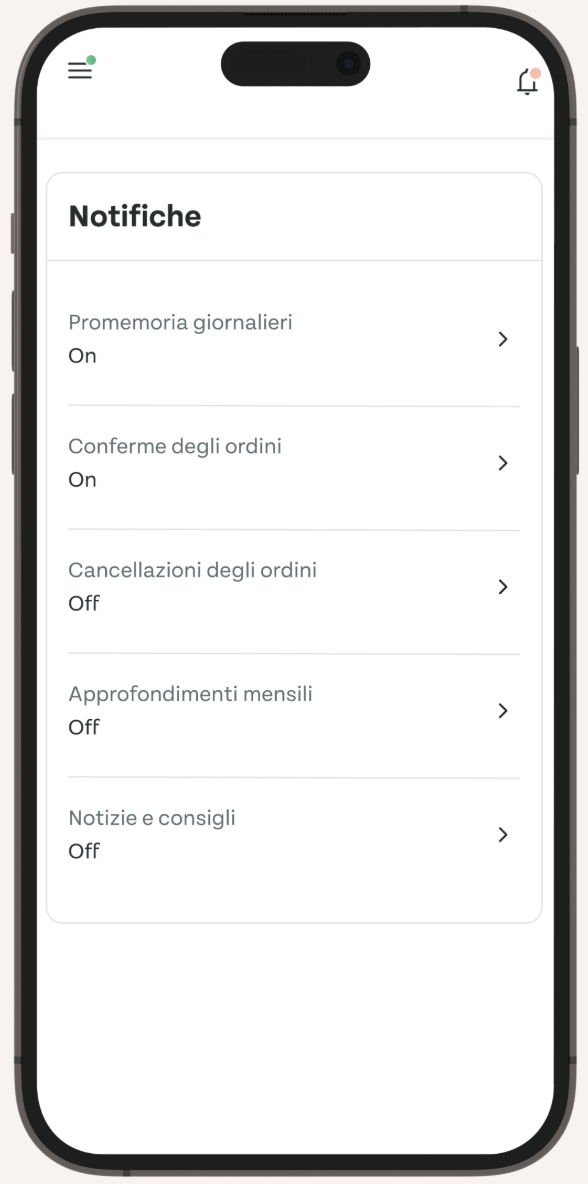Open Cancellazioni degli ordini settings
Screen dimensions: 588x1184
click(294, 587)
